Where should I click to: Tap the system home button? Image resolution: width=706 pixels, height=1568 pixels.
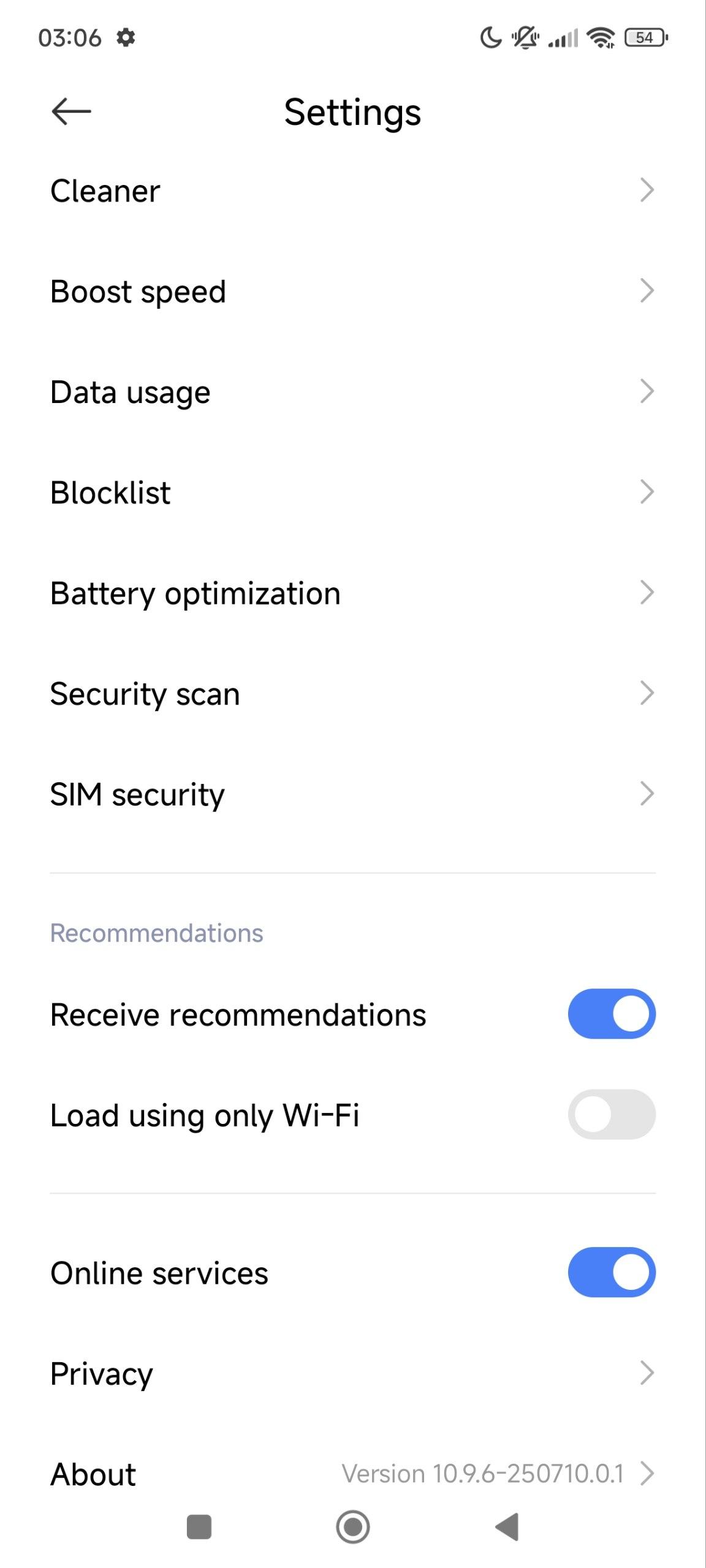[x=353, y=1527]
